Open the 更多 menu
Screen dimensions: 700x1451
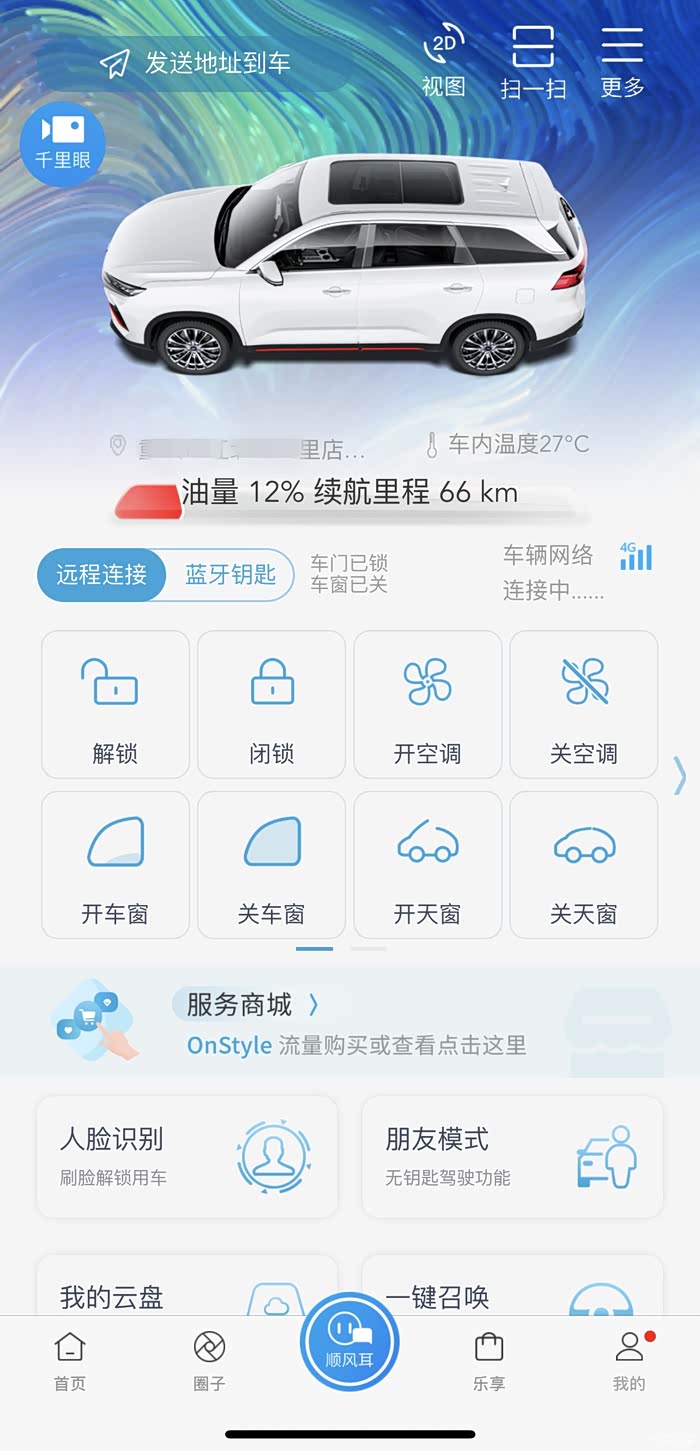pyautogui.click(x=622, y=62)
